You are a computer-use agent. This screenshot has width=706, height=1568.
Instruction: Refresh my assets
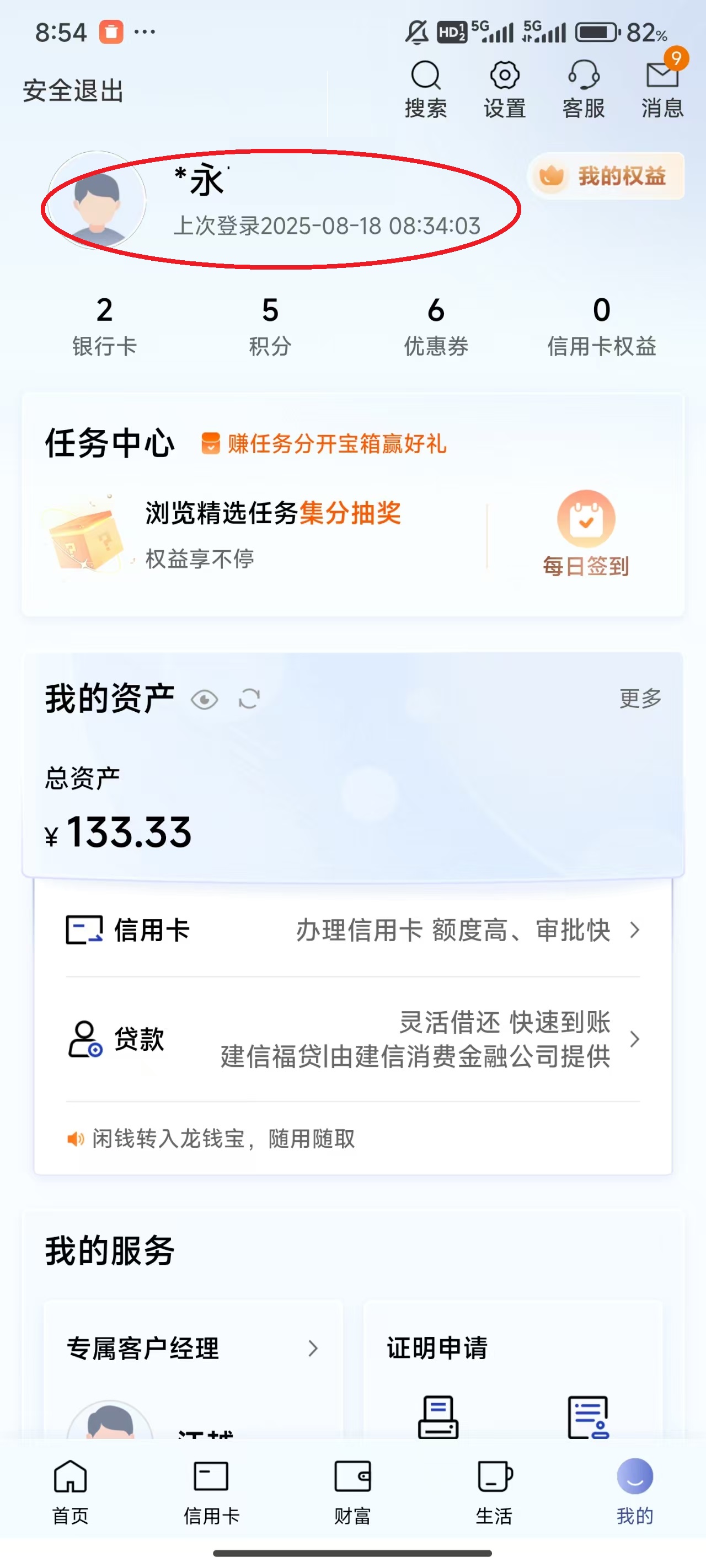[249, 699]
